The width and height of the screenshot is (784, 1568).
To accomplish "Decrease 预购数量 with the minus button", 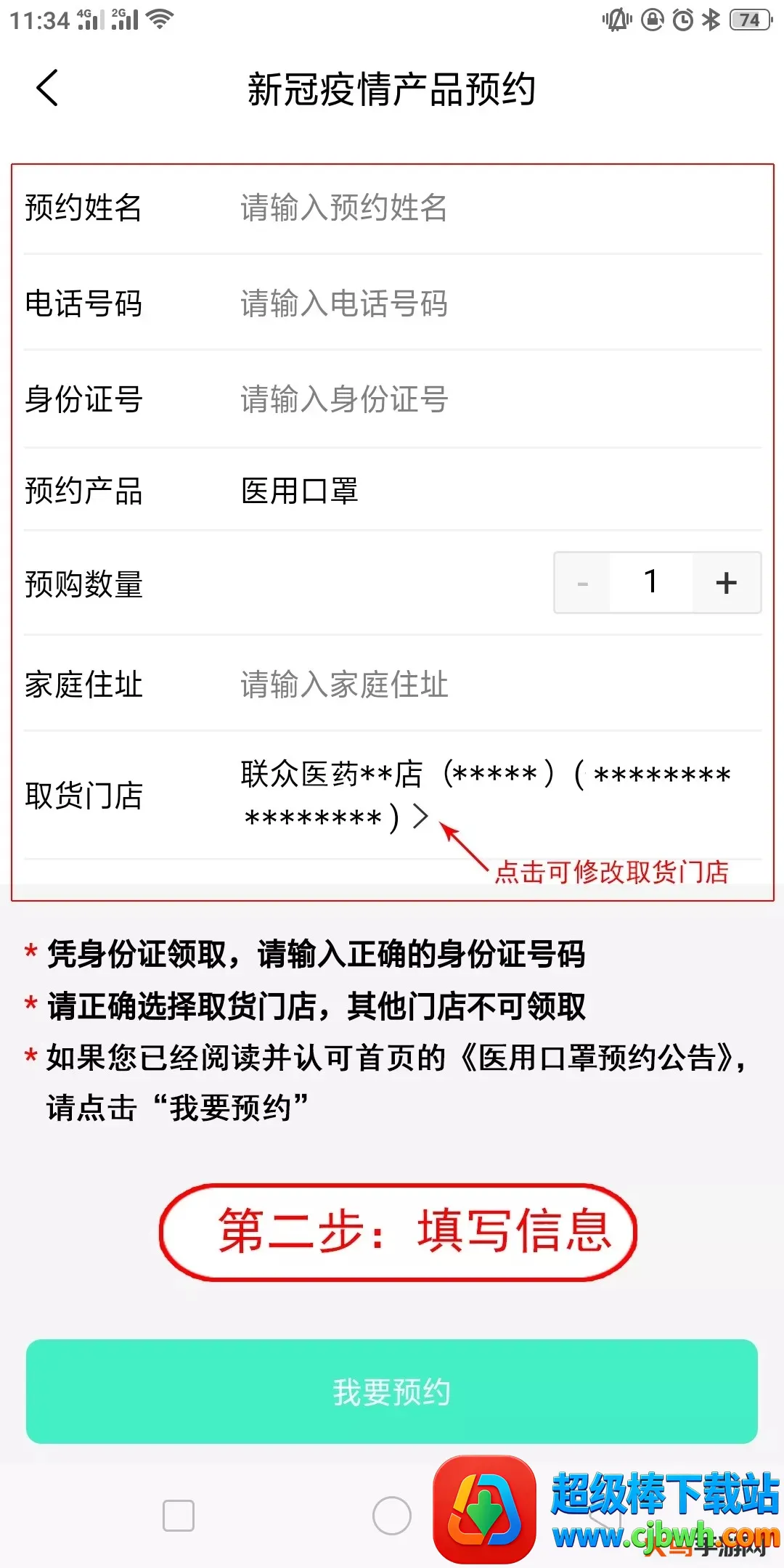I will 582,582.
